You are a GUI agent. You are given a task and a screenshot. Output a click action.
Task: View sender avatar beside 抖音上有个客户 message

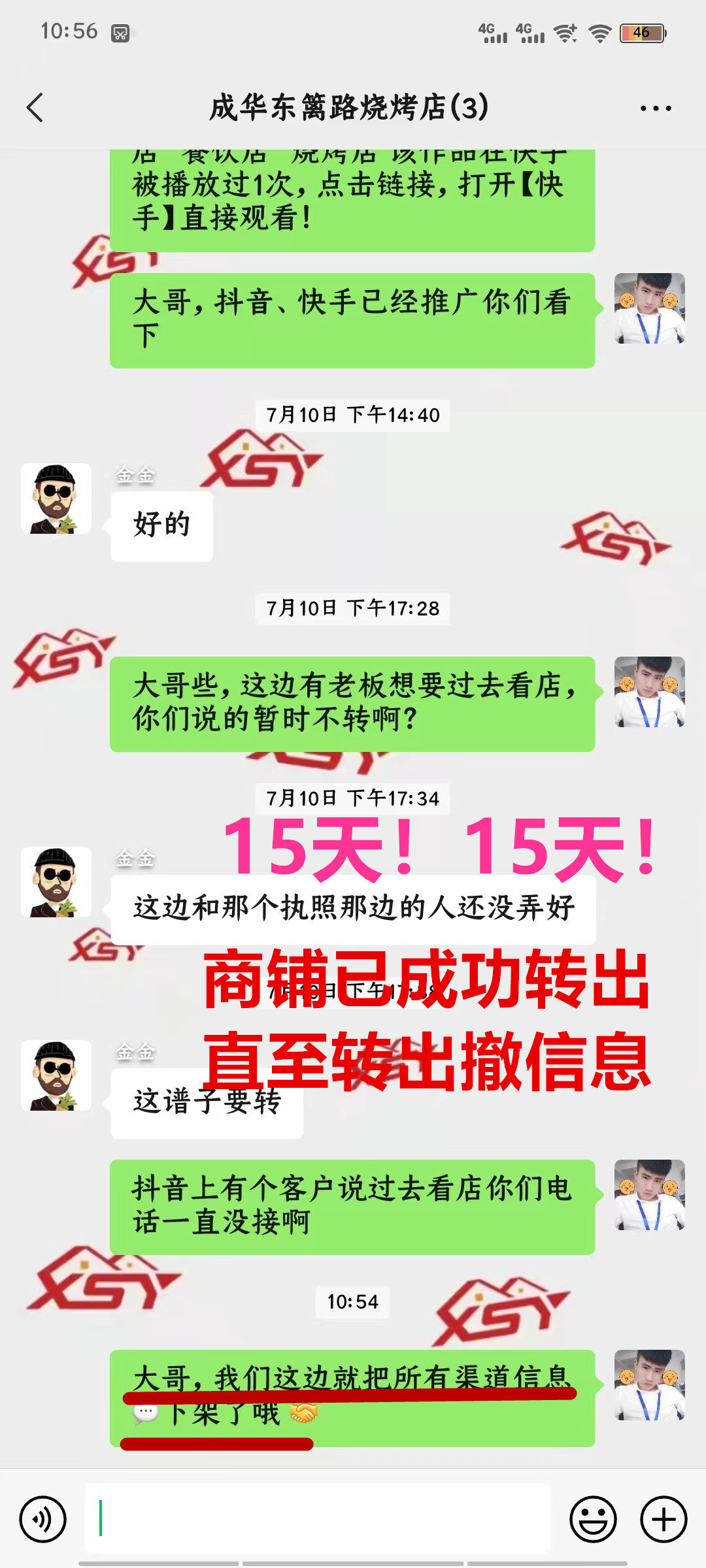pyautogui.click(x=649, y=1195)
